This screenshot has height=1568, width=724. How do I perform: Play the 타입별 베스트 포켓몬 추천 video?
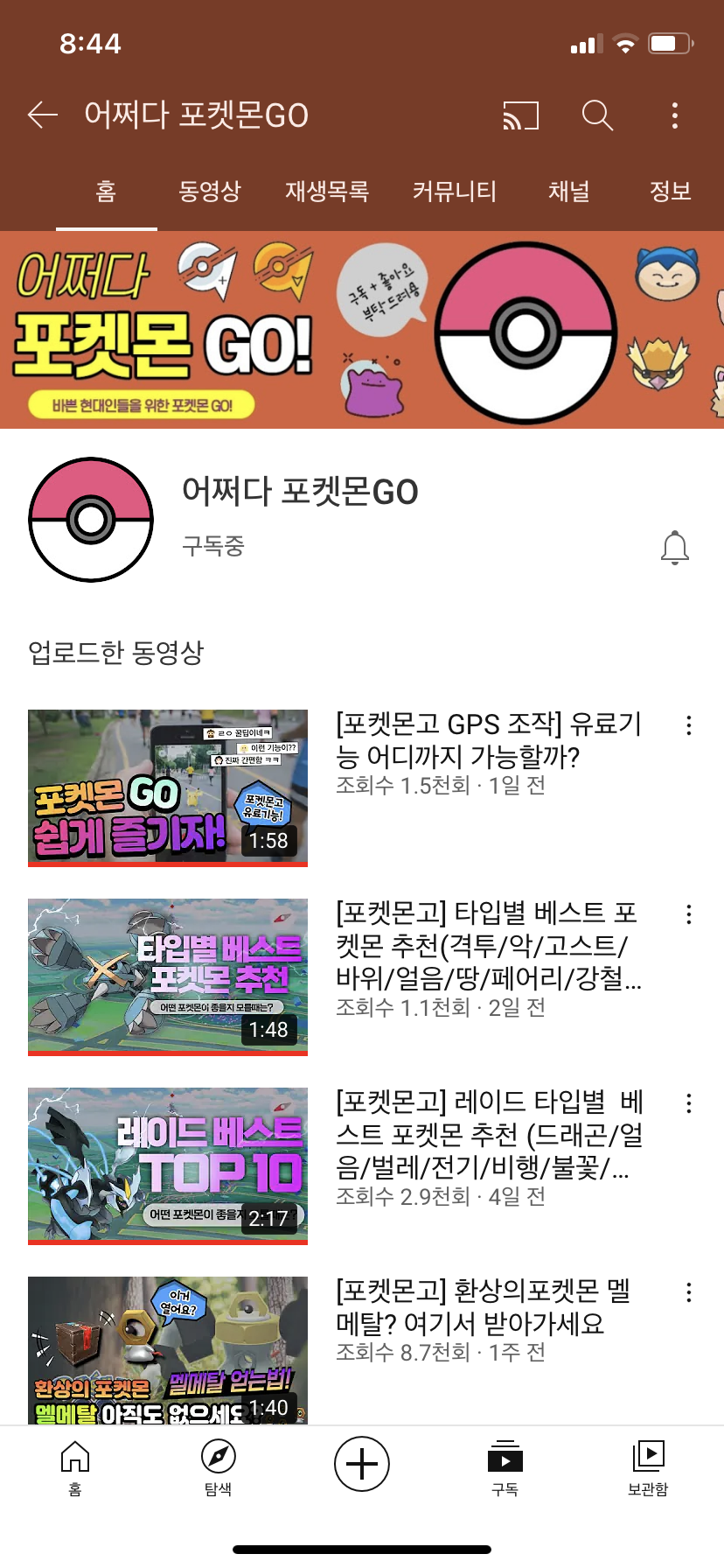[x=168, y=976]
